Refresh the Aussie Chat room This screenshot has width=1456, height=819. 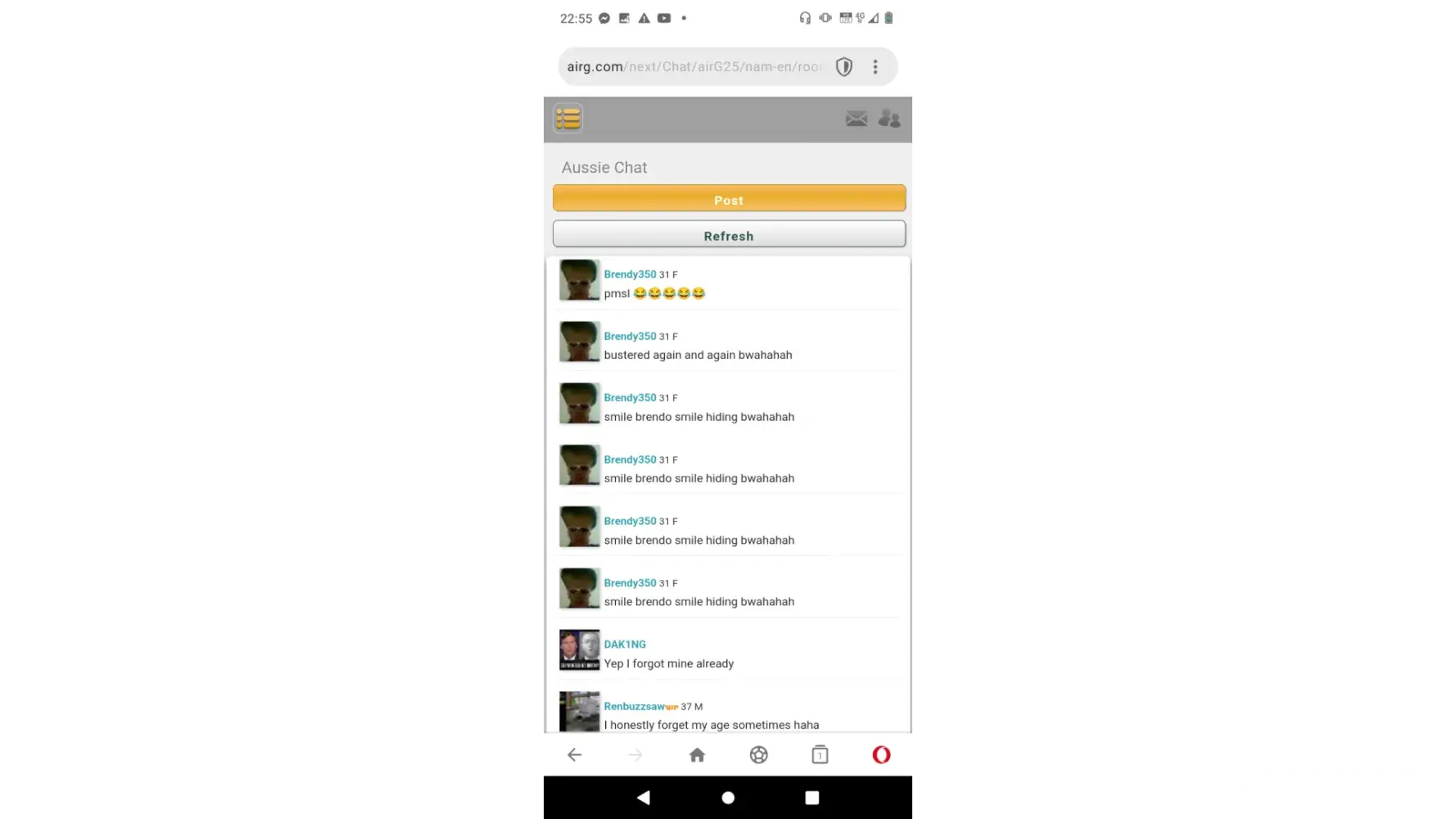(x=729, y=235)
